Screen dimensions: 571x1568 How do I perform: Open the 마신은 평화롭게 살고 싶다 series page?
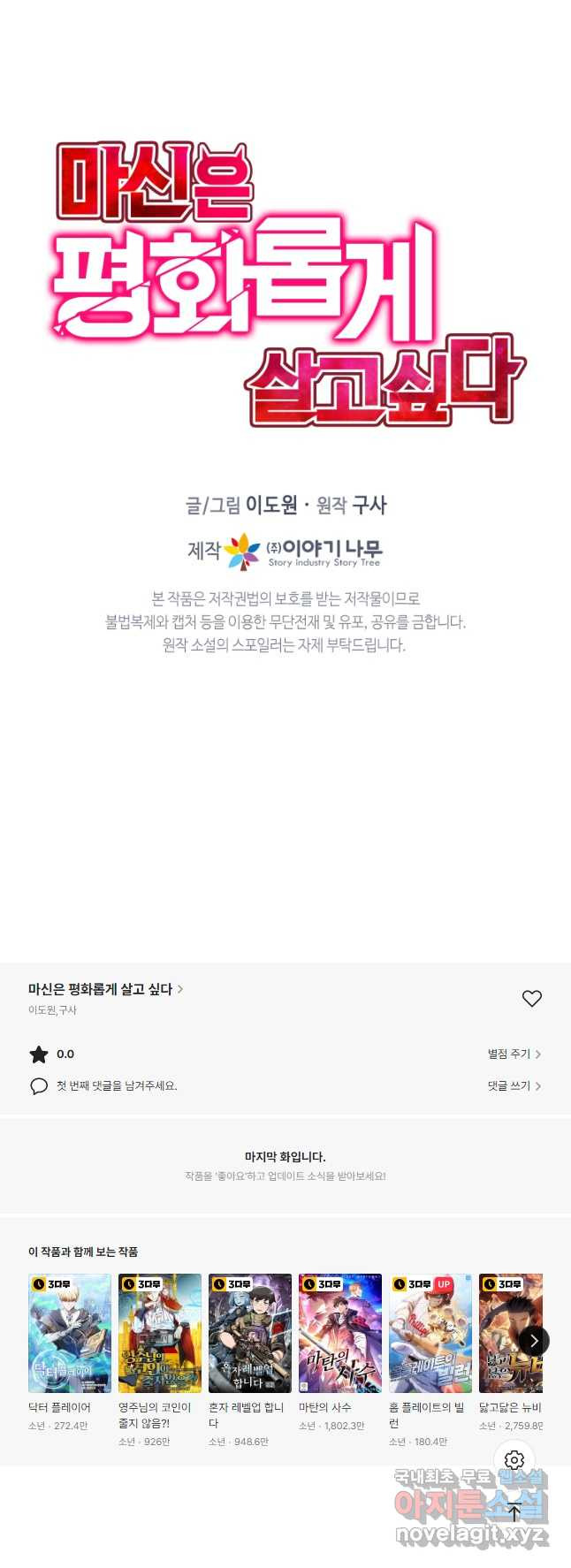pos(105,989)
